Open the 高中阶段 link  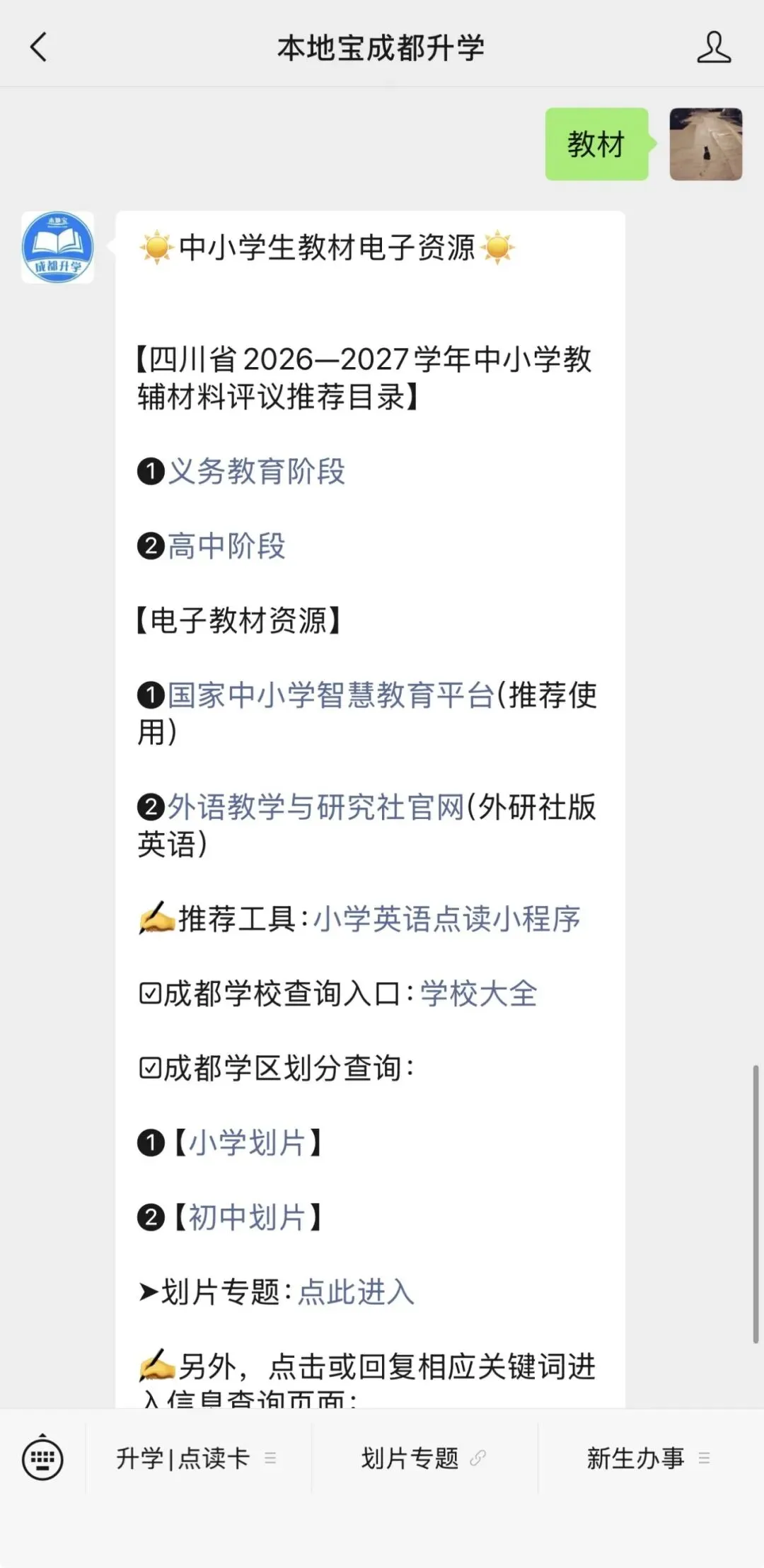click(x=226, y=547)
